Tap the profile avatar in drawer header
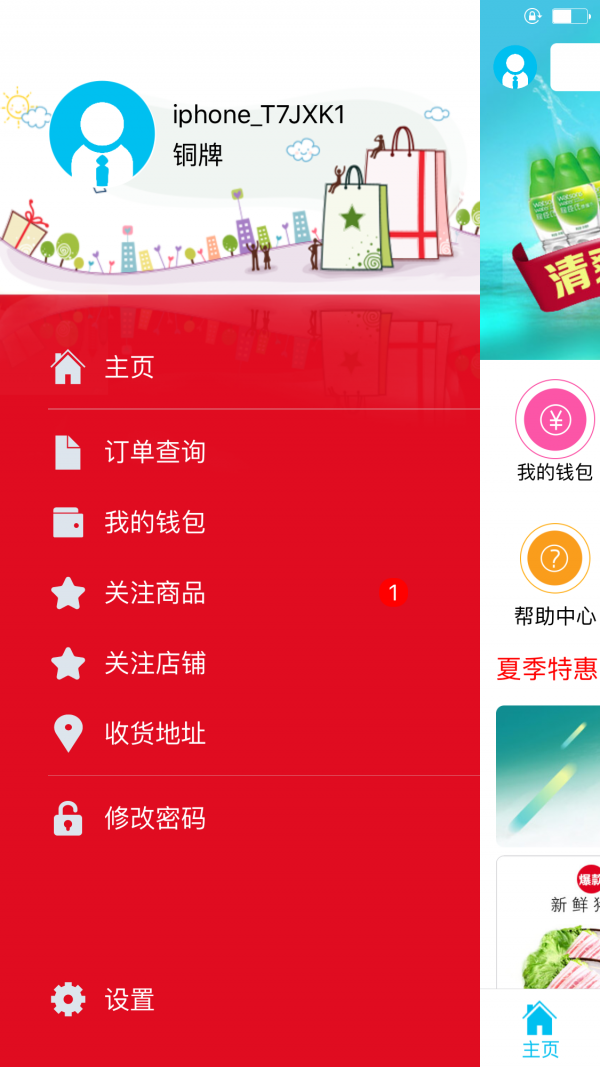The image size is (600, 1067). (x=101, y=134)
